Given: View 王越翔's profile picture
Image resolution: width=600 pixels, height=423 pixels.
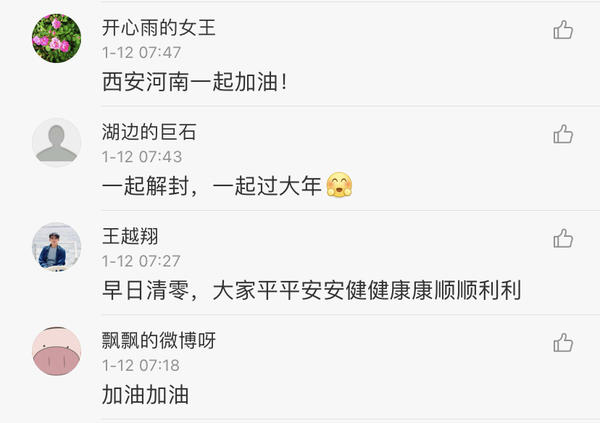Looking at the screenshot, I should pos(57,246).
